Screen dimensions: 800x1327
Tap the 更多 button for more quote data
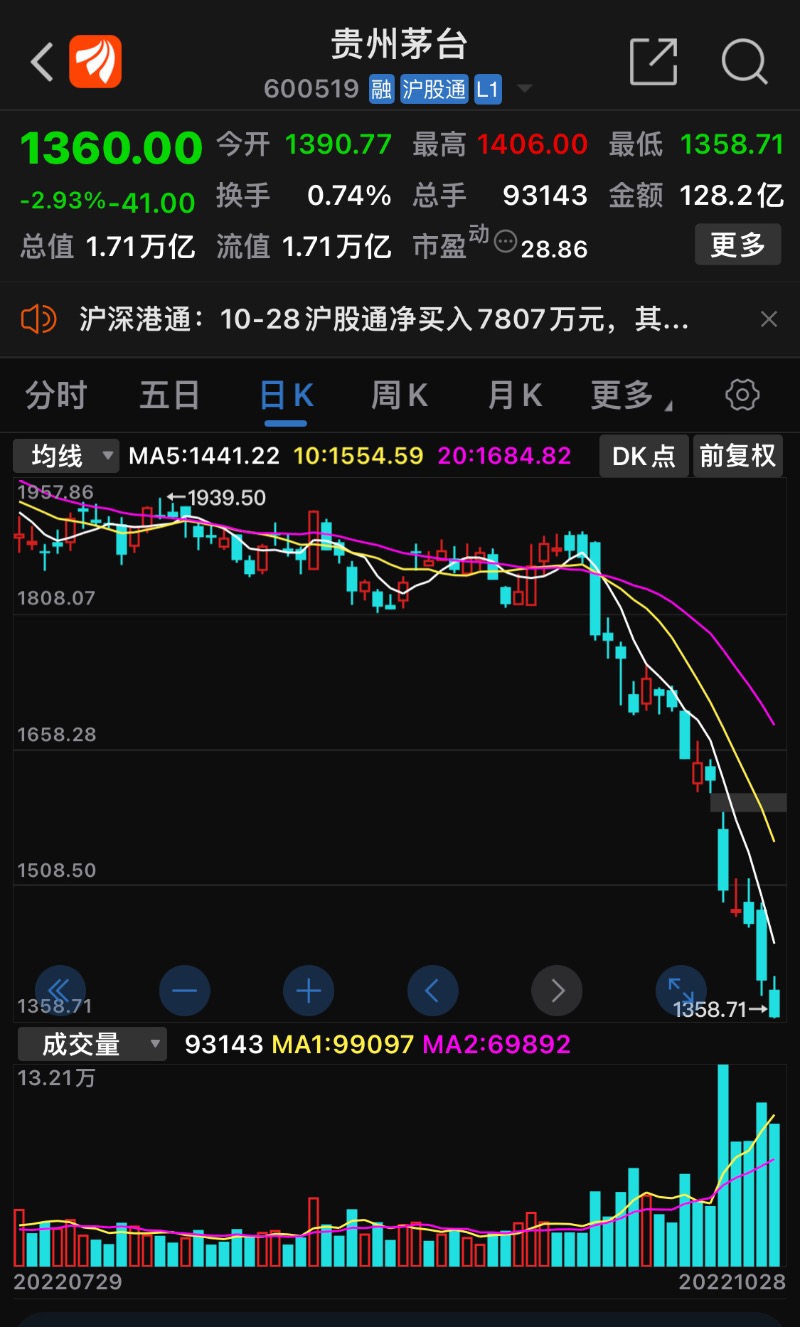point(737,244)
